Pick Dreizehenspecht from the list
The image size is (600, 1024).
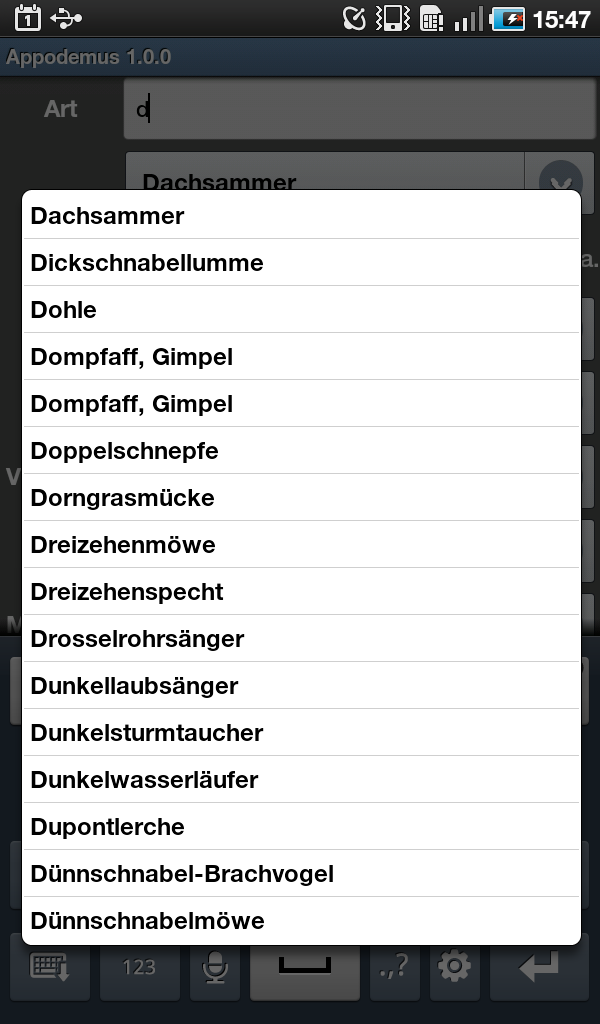tap(301, 592)
